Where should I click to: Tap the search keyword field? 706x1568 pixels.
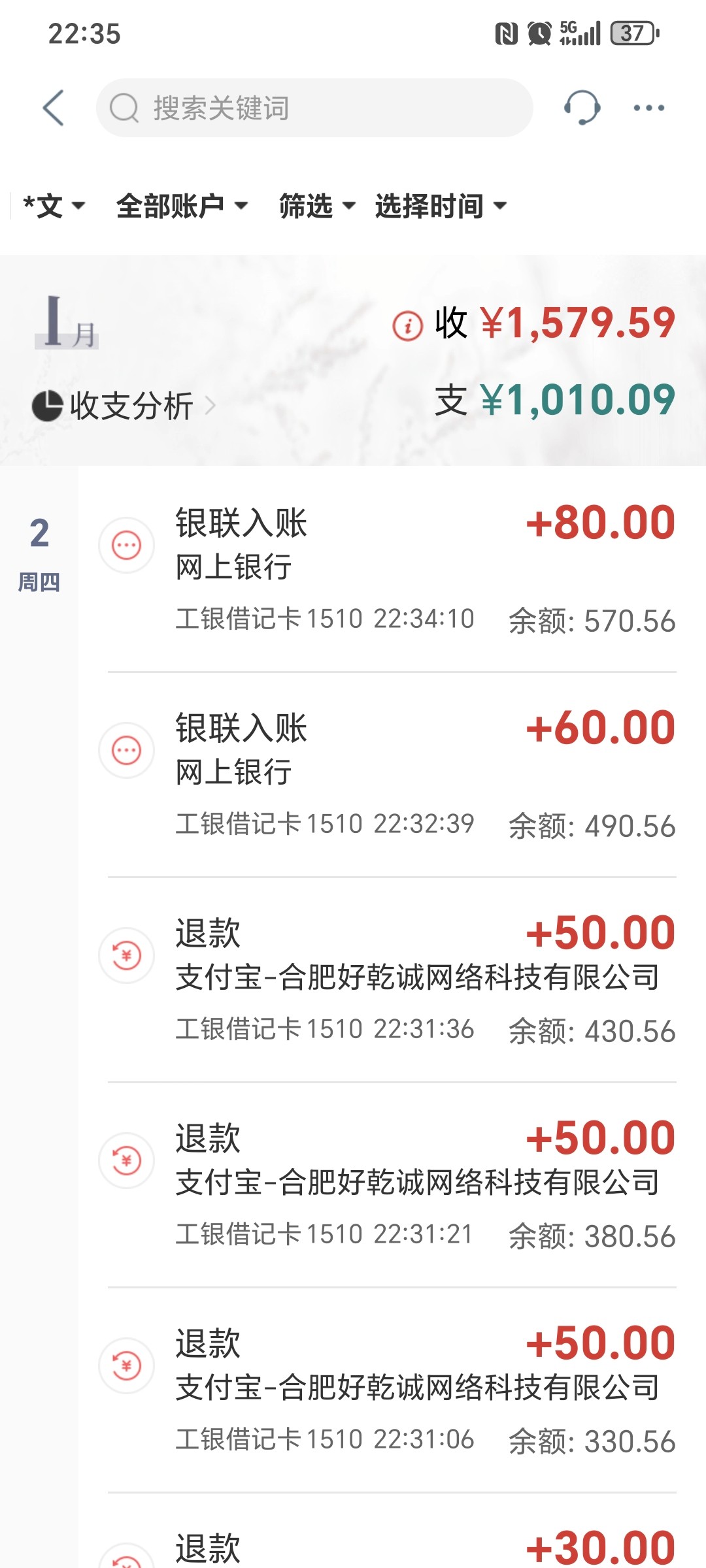pos(314,108)
